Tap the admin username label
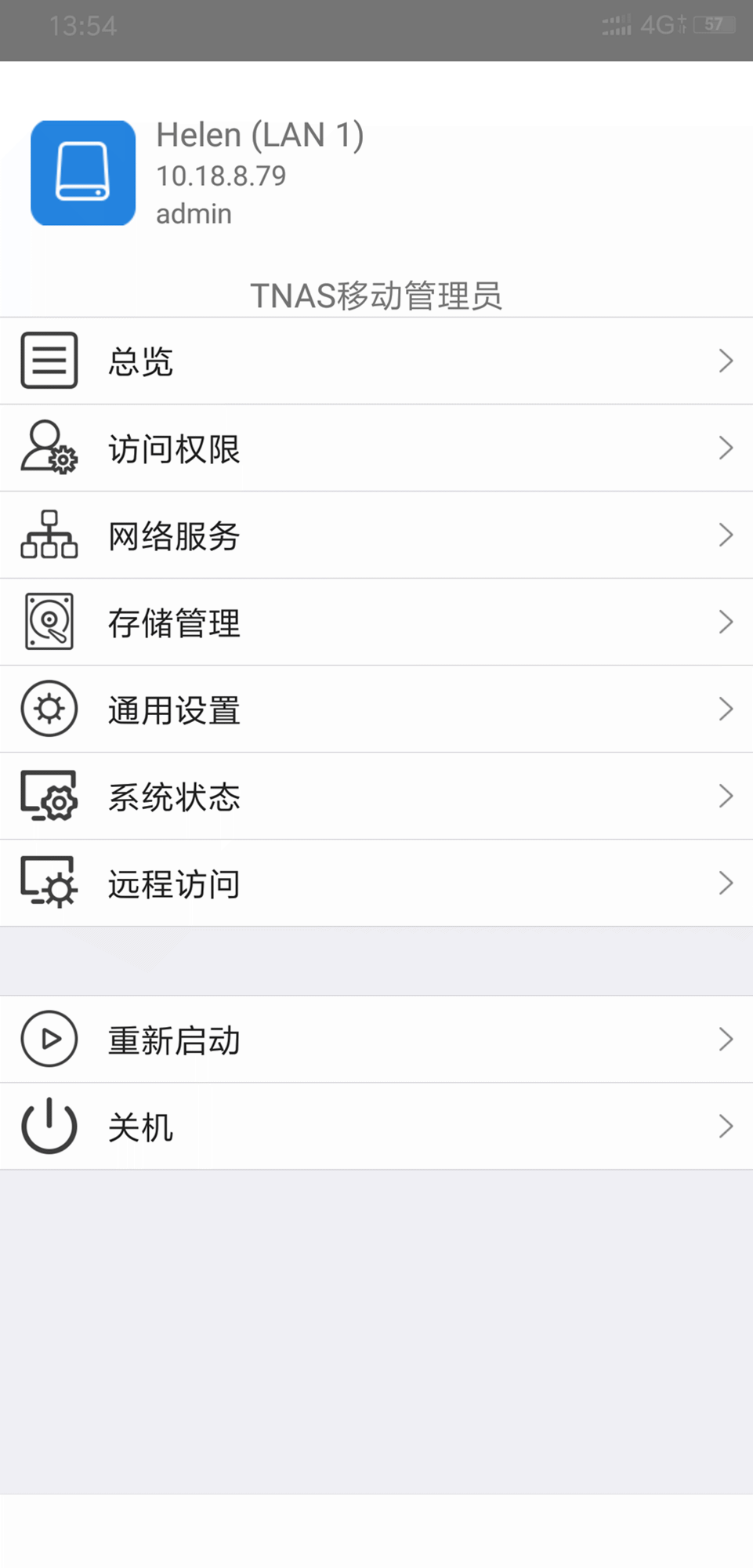Image resolution: width=753 pixels, height=1568 pixels. point(193,213)
